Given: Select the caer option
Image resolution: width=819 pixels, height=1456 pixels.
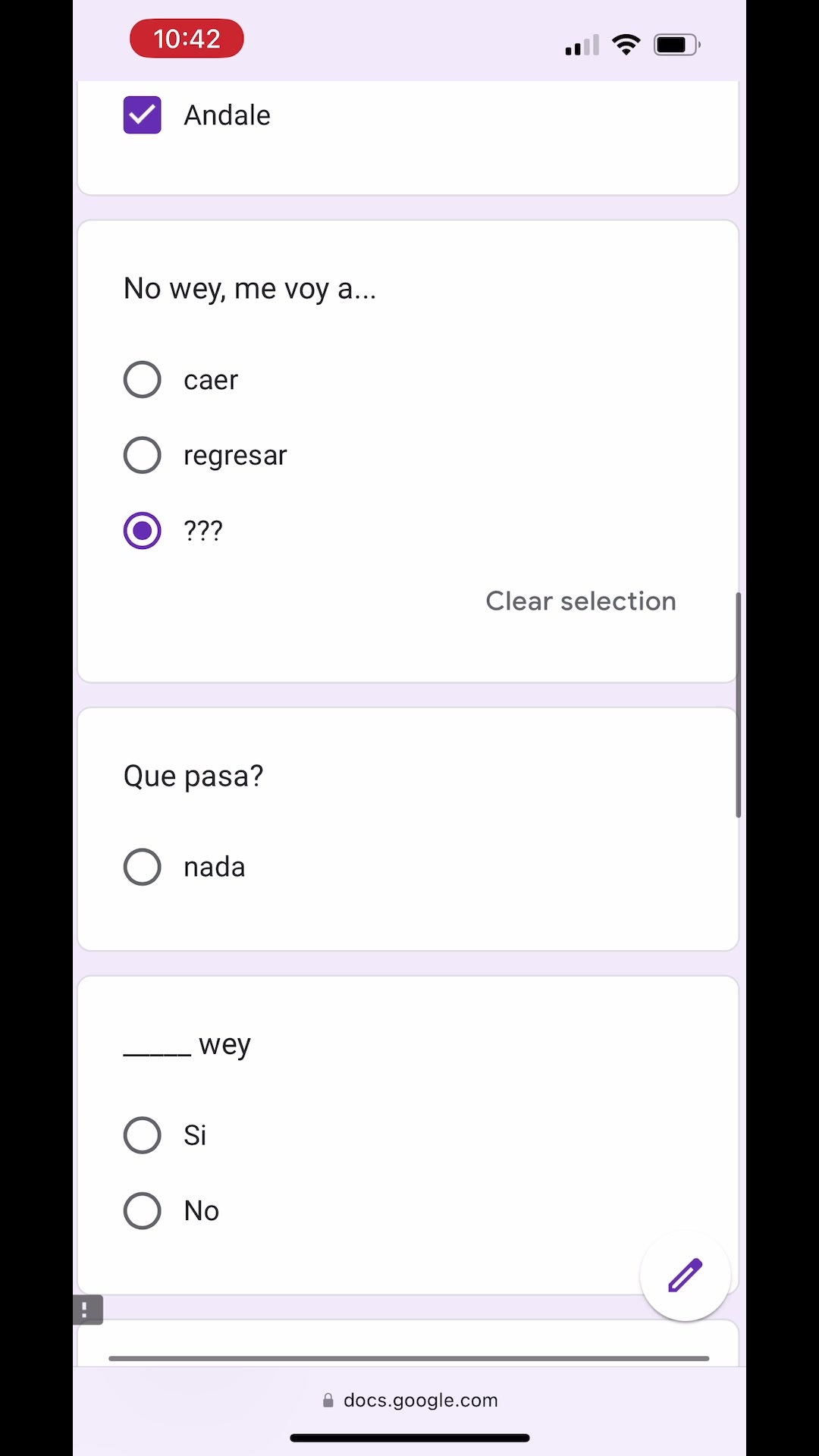Looking at the screenshot, I should click(143, 379).
